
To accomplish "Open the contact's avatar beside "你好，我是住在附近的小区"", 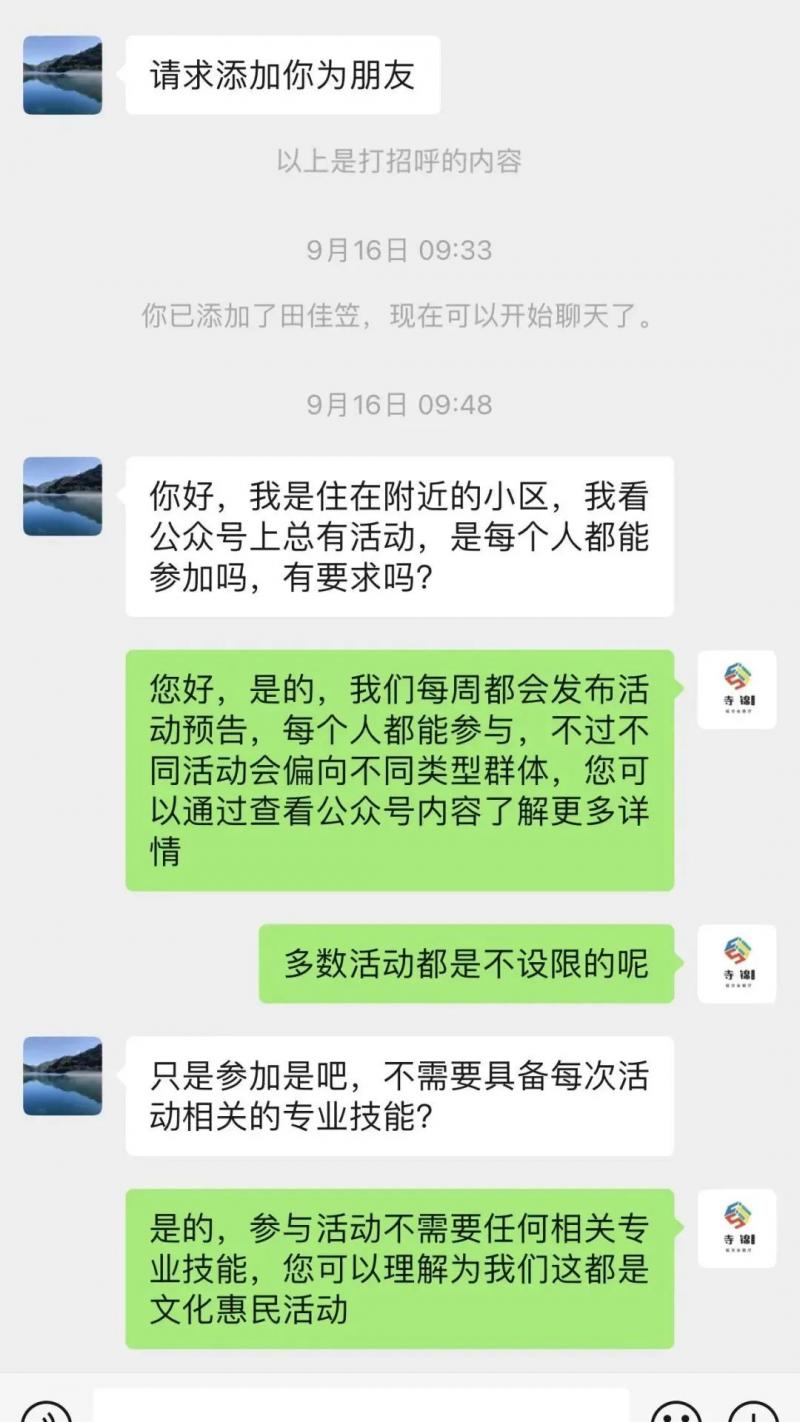I will 62,496.
